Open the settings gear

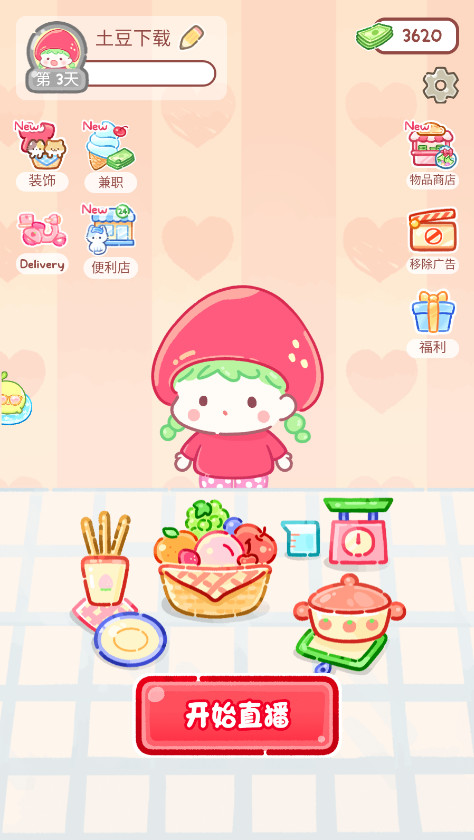[441, 85]
